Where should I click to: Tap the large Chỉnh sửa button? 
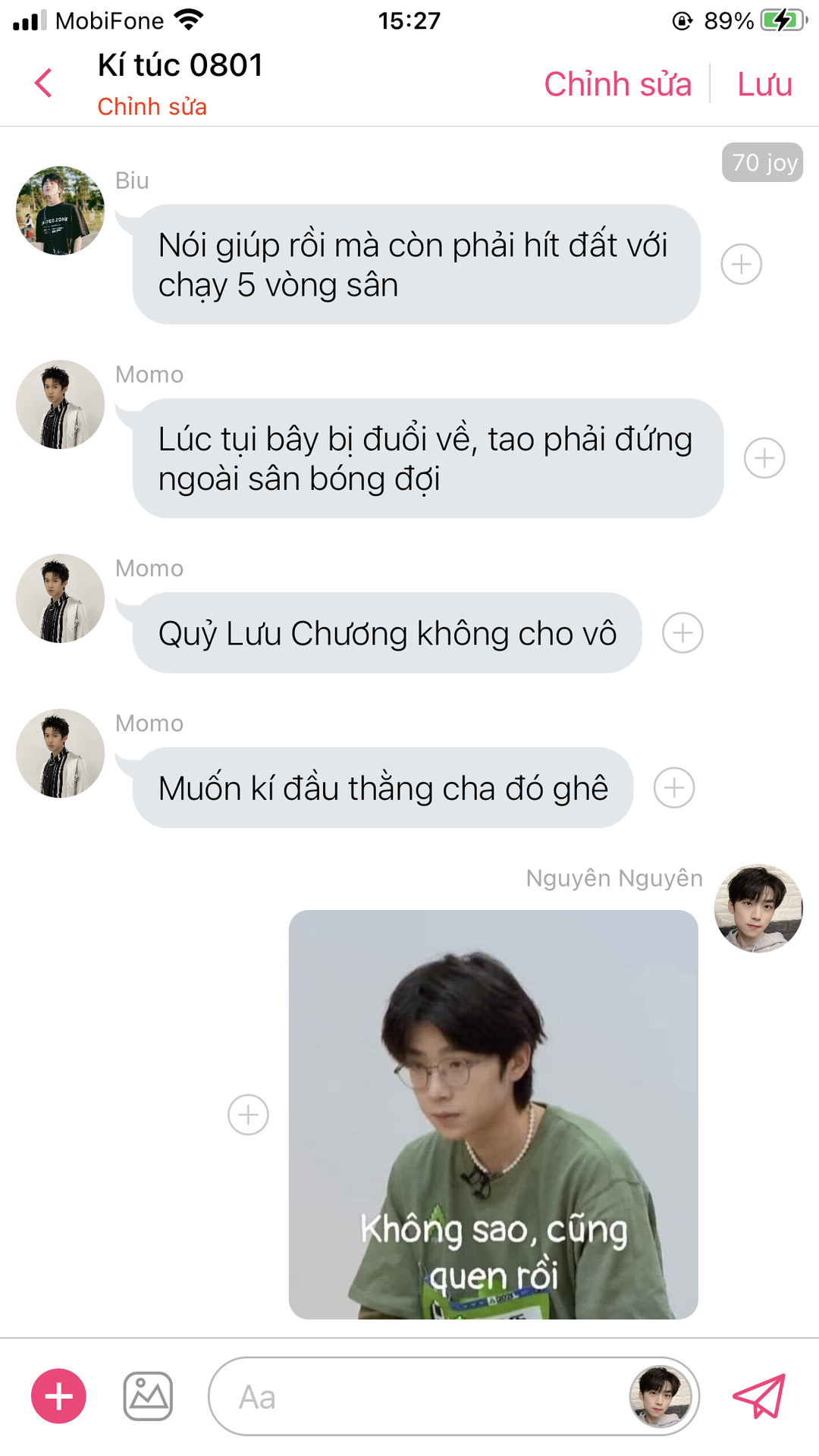tap(617, 84)
